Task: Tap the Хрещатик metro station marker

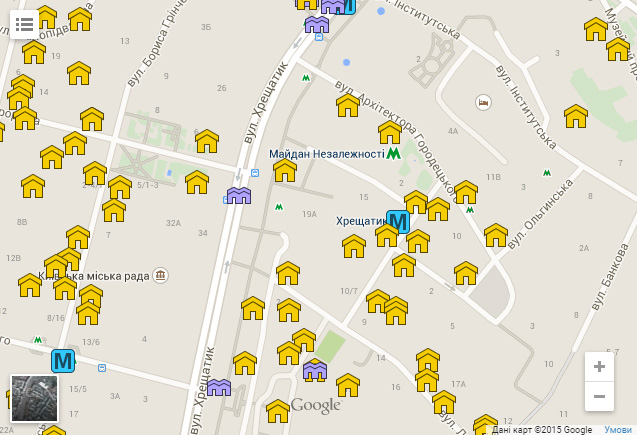Action: coord(398,222)
